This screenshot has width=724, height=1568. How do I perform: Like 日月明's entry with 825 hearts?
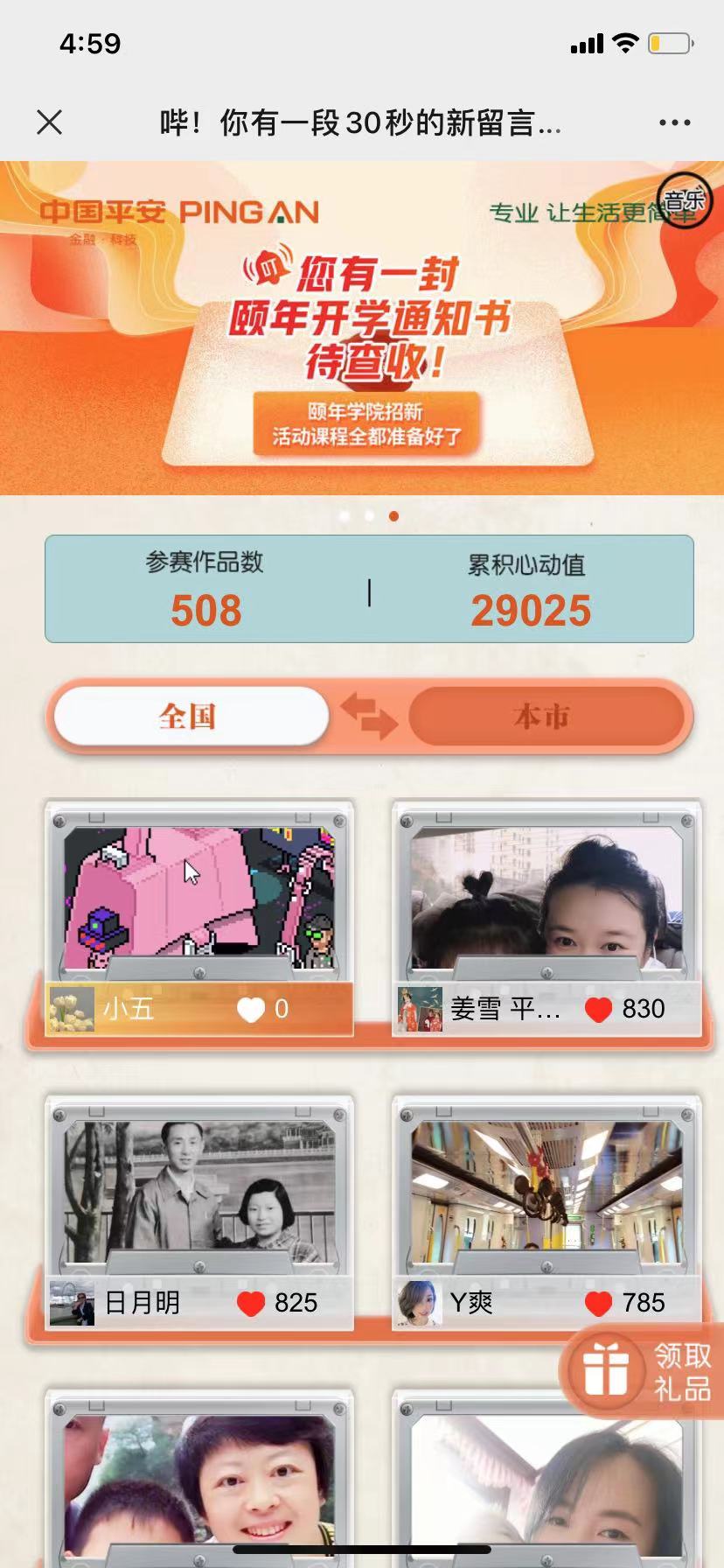[x=251, y=1304]
